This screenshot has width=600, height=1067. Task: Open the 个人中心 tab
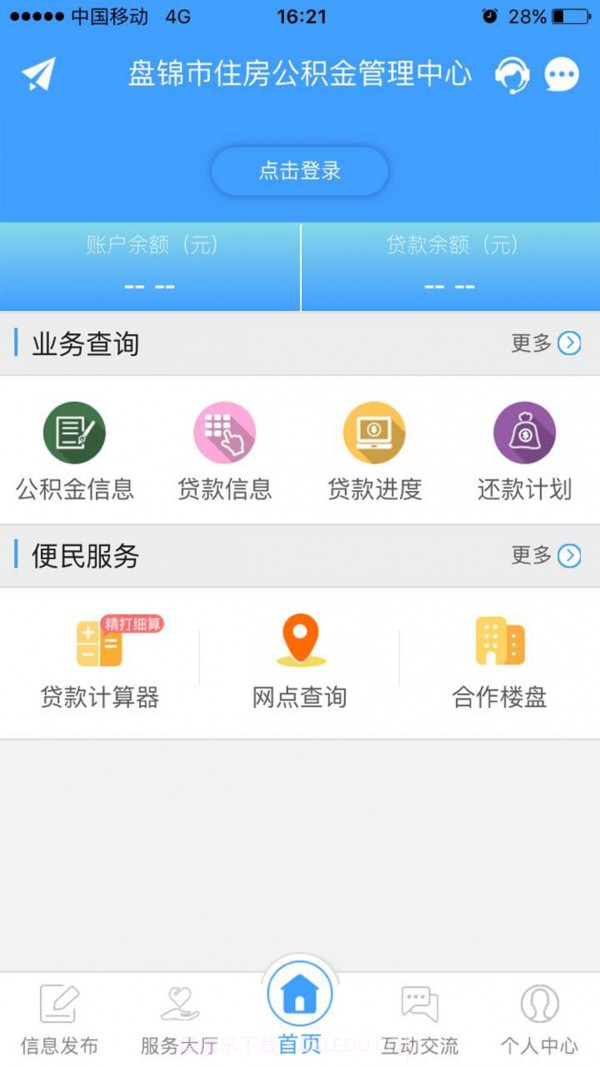pos(540,1020)
